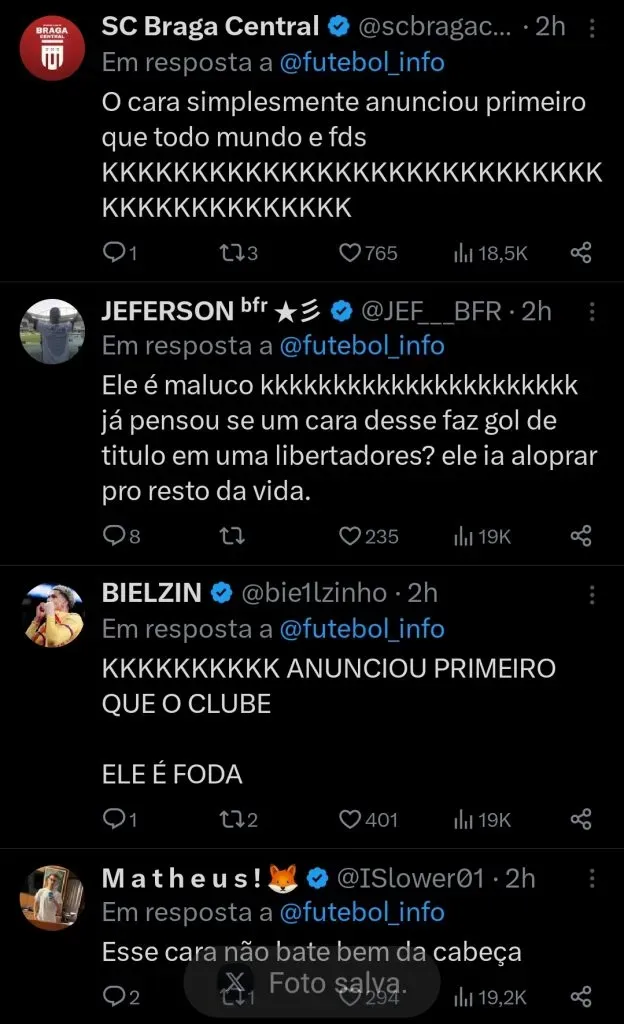The width and height of the screenshot is (624, 1024).
Task: Open @futebol_info link in BIELZIN's reply
Action: 362,629
